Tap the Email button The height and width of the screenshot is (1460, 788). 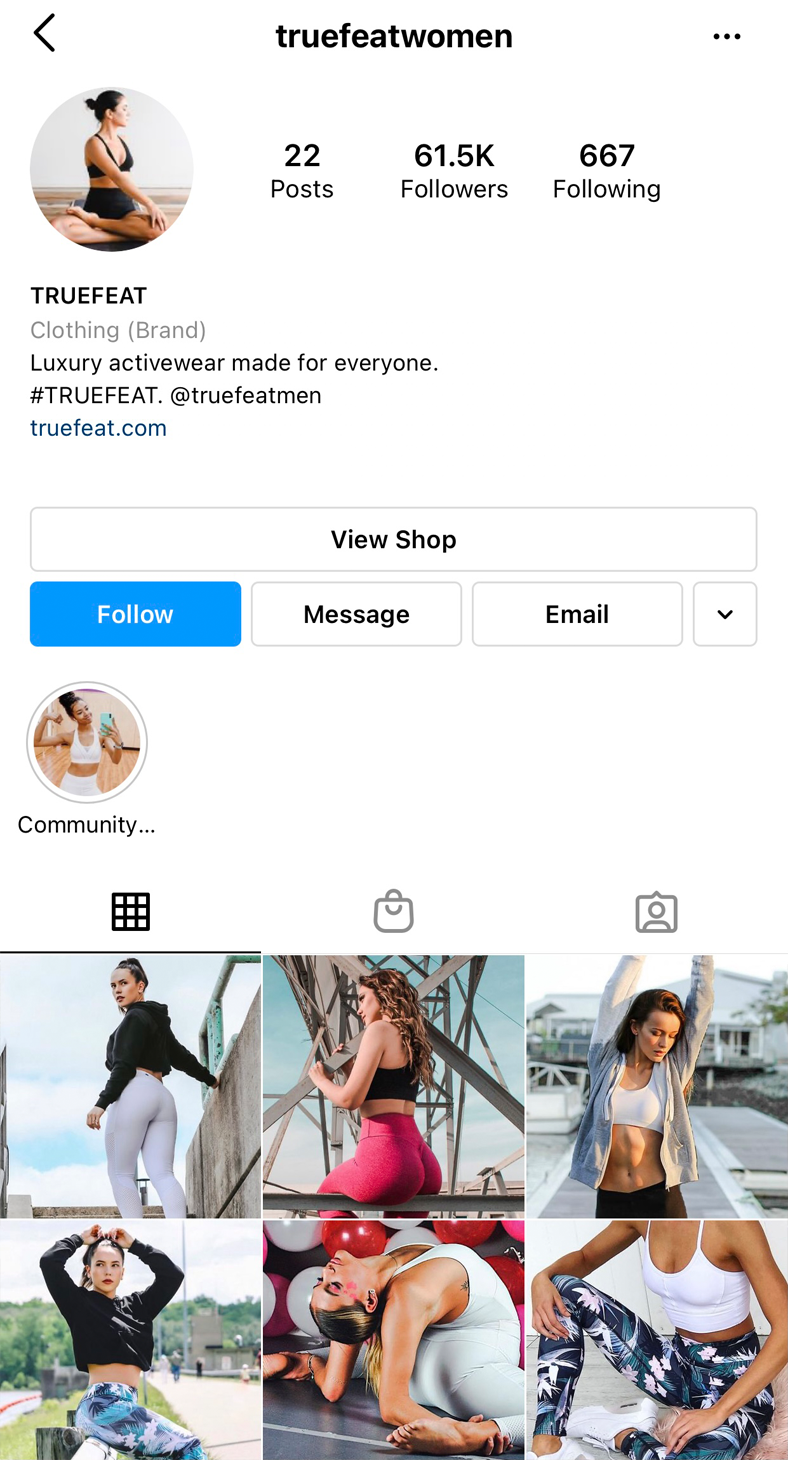577,614
